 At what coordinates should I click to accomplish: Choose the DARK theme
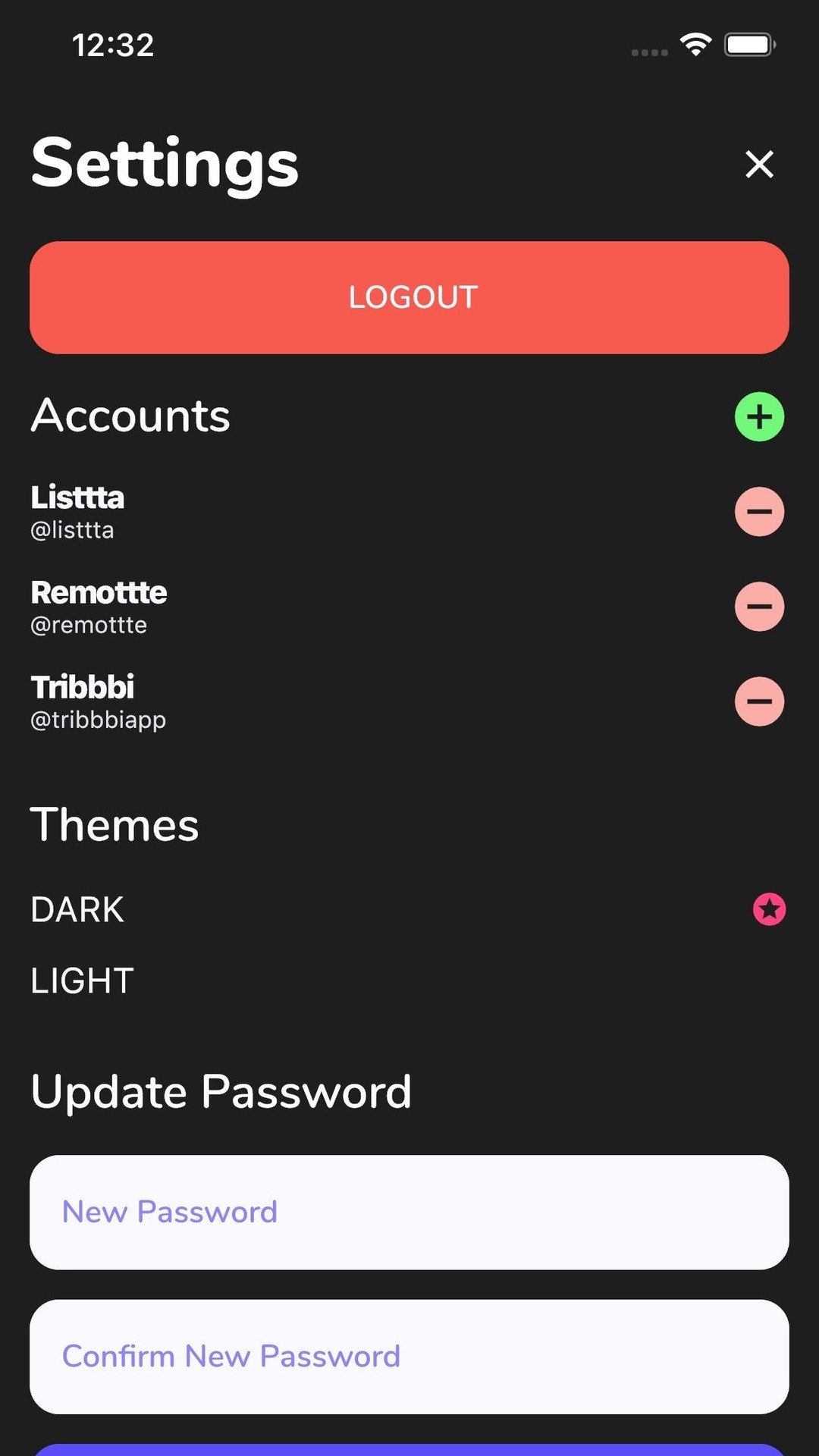coord(409,909)
